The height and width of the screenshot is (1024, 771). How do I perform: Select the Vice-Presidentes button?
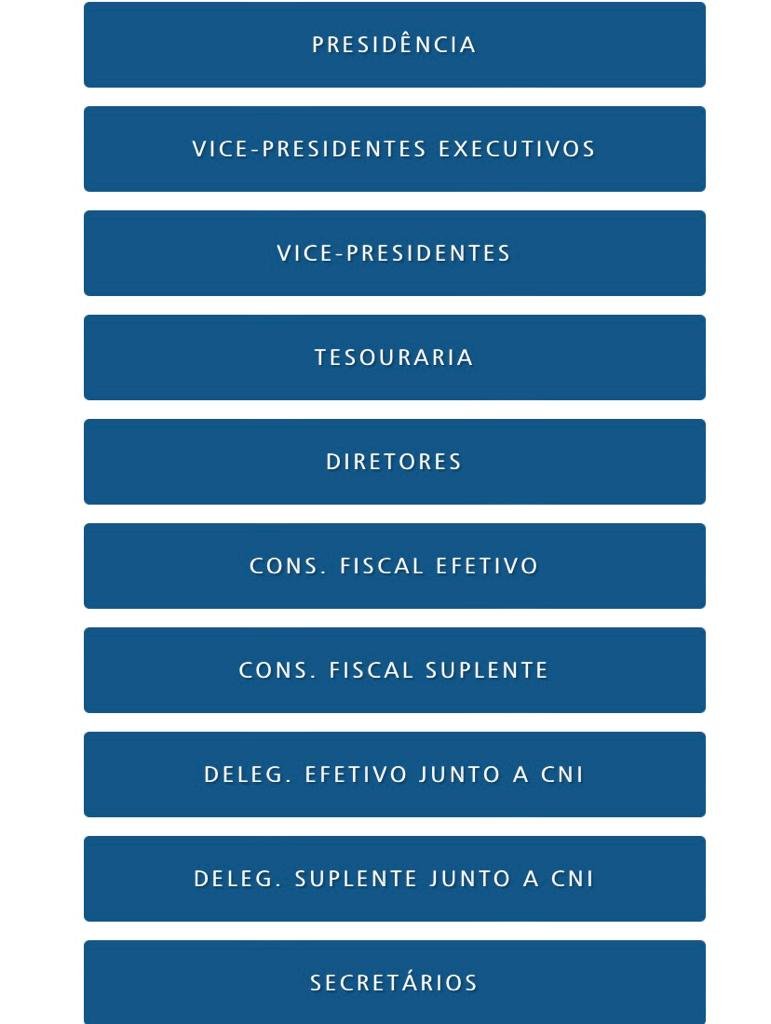pos(394,253)
